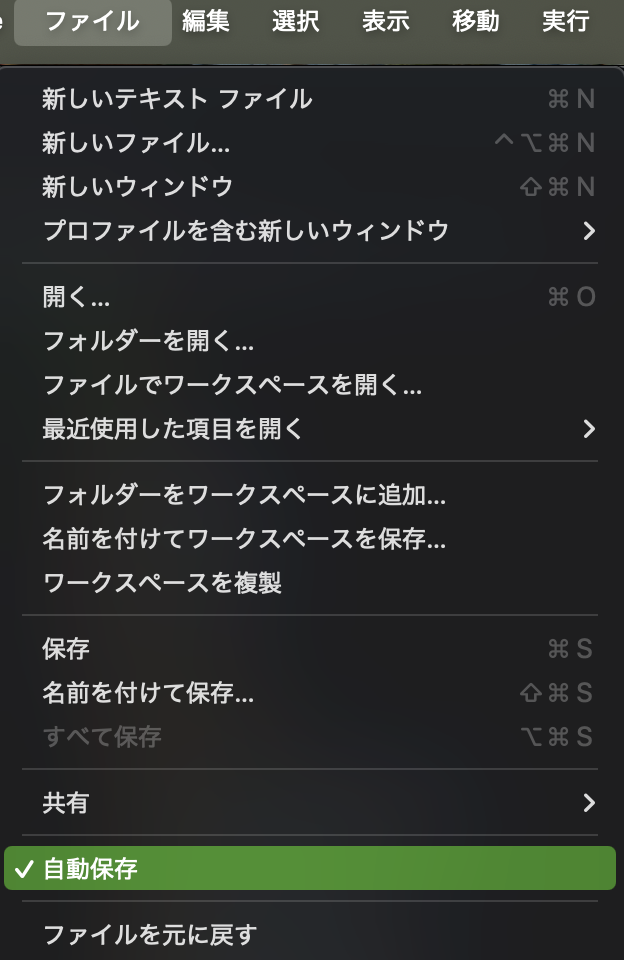The height and width of the screenshot is (960, 624).
Task: Select フォルダーを開く... option
Action: point(148,341)
